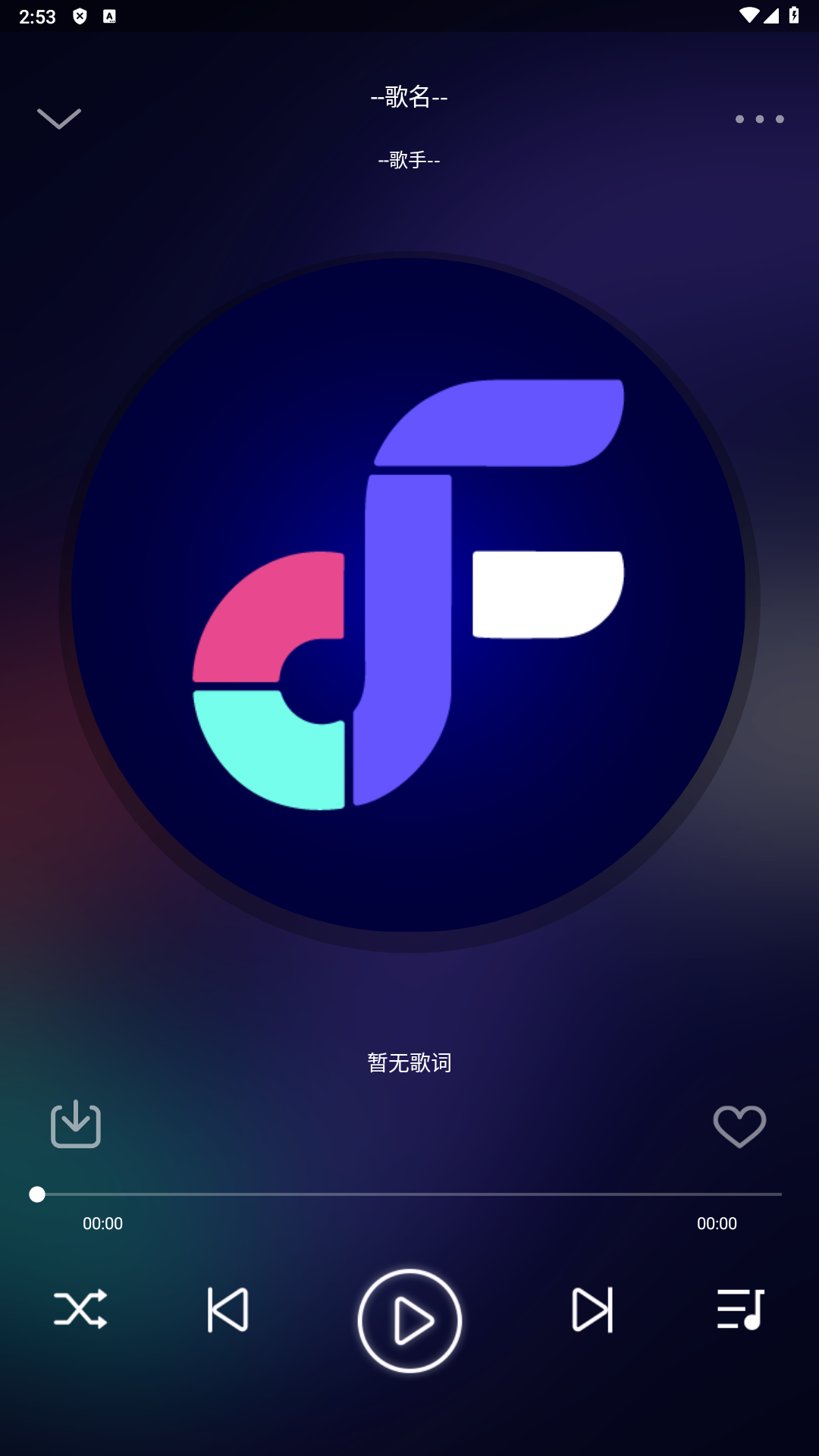Download the current song
Image resolution: width=819 pixels, height=1456 pixels.
pos(76,1124)
